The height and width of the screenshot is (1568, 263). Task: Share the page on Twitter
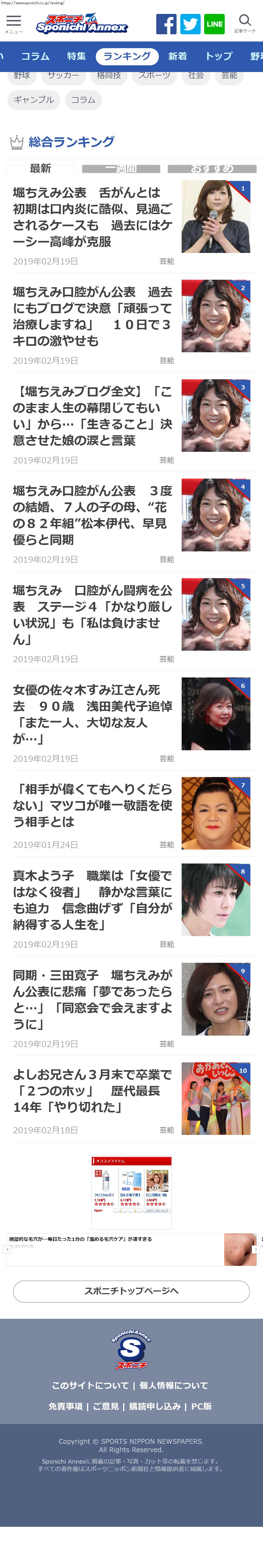[190, 24]
